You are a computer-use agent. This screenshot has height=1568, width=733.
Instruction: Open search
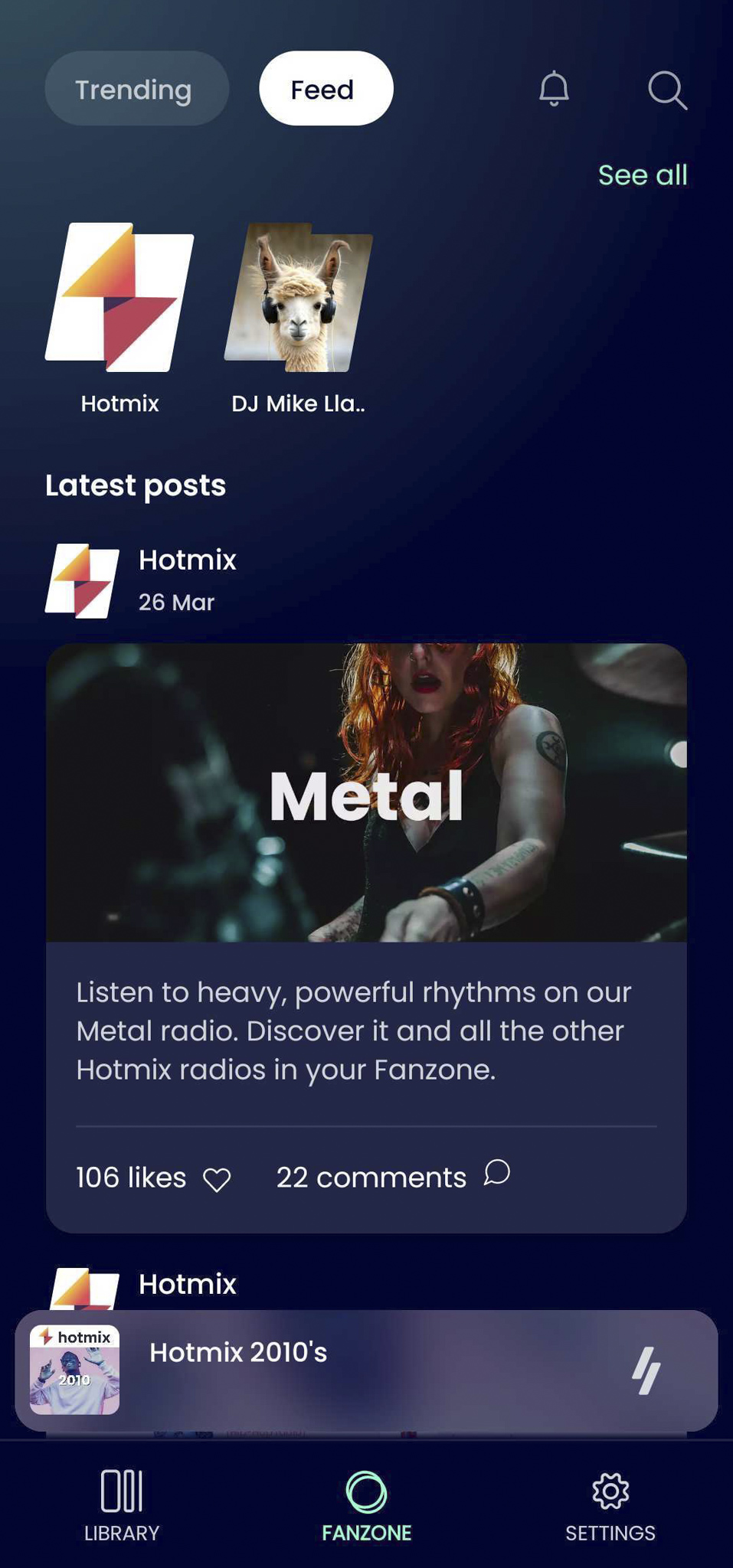667,90
